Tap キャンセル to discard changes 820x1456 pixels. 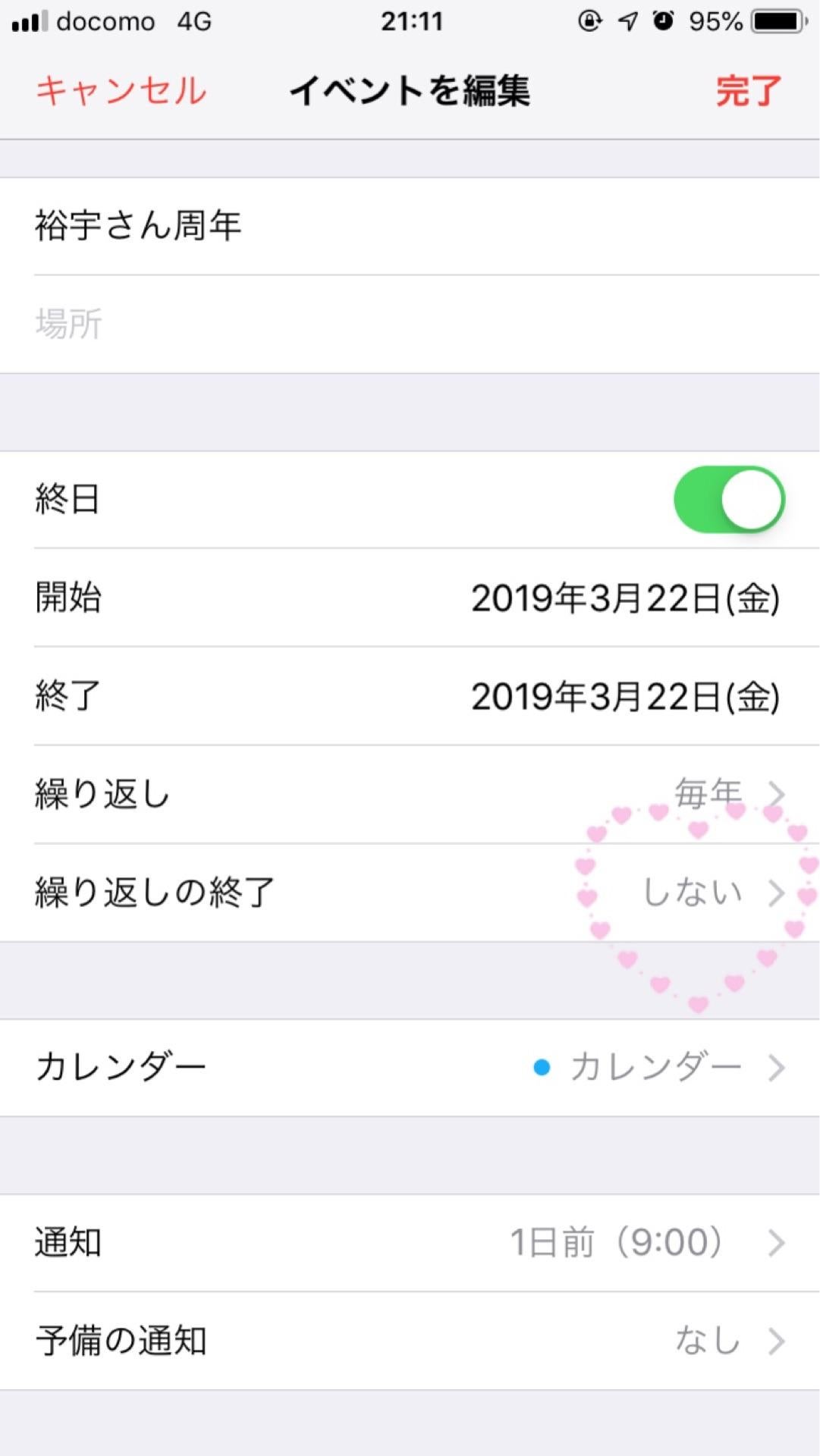[121, 91]
